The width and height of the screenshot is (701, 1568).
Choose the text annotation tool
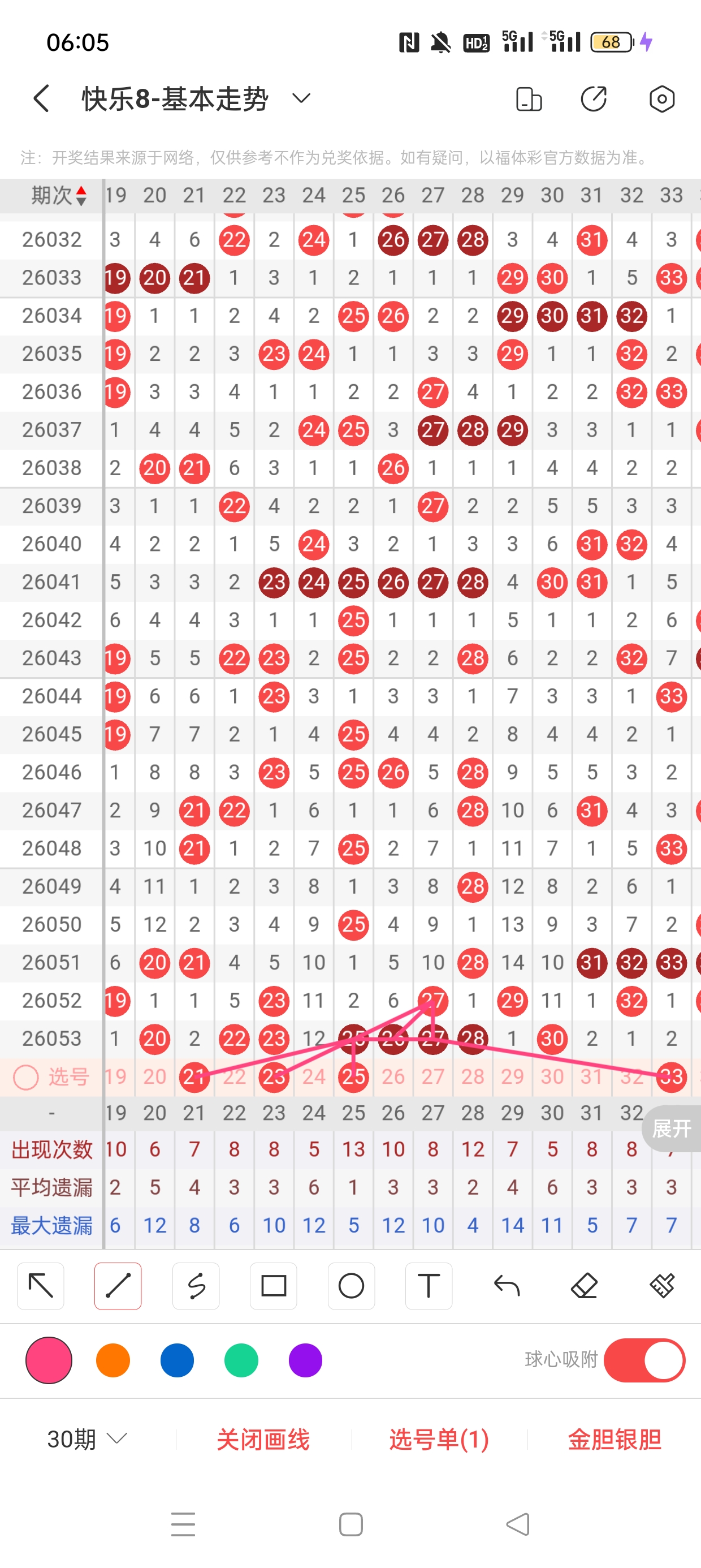(429, 1286)
